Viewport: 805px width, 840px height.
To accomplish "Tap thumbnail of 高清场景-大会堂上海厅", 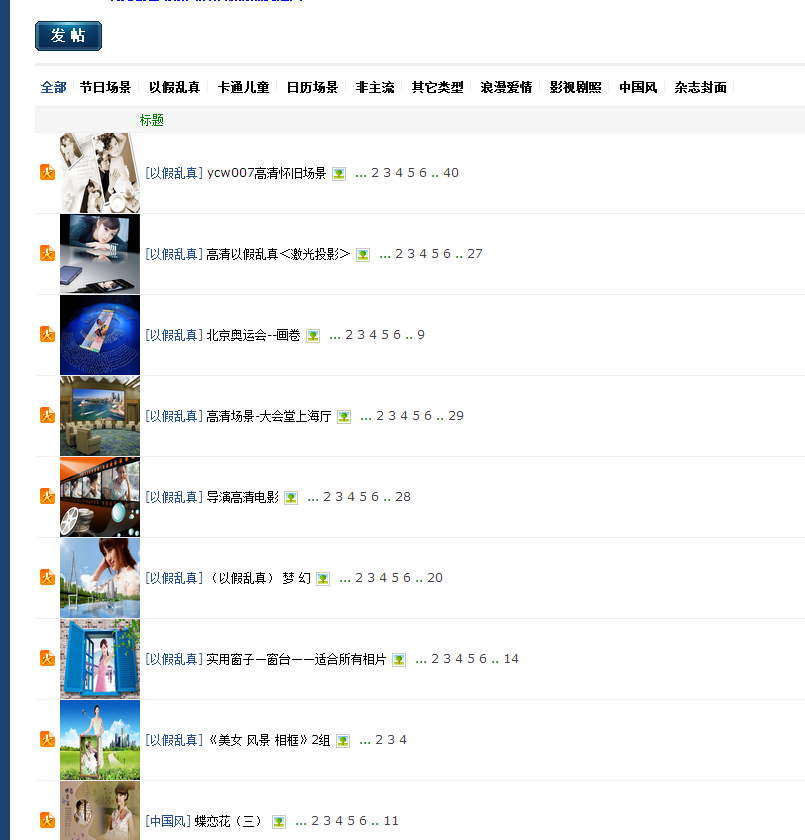I will click(100, 416).
